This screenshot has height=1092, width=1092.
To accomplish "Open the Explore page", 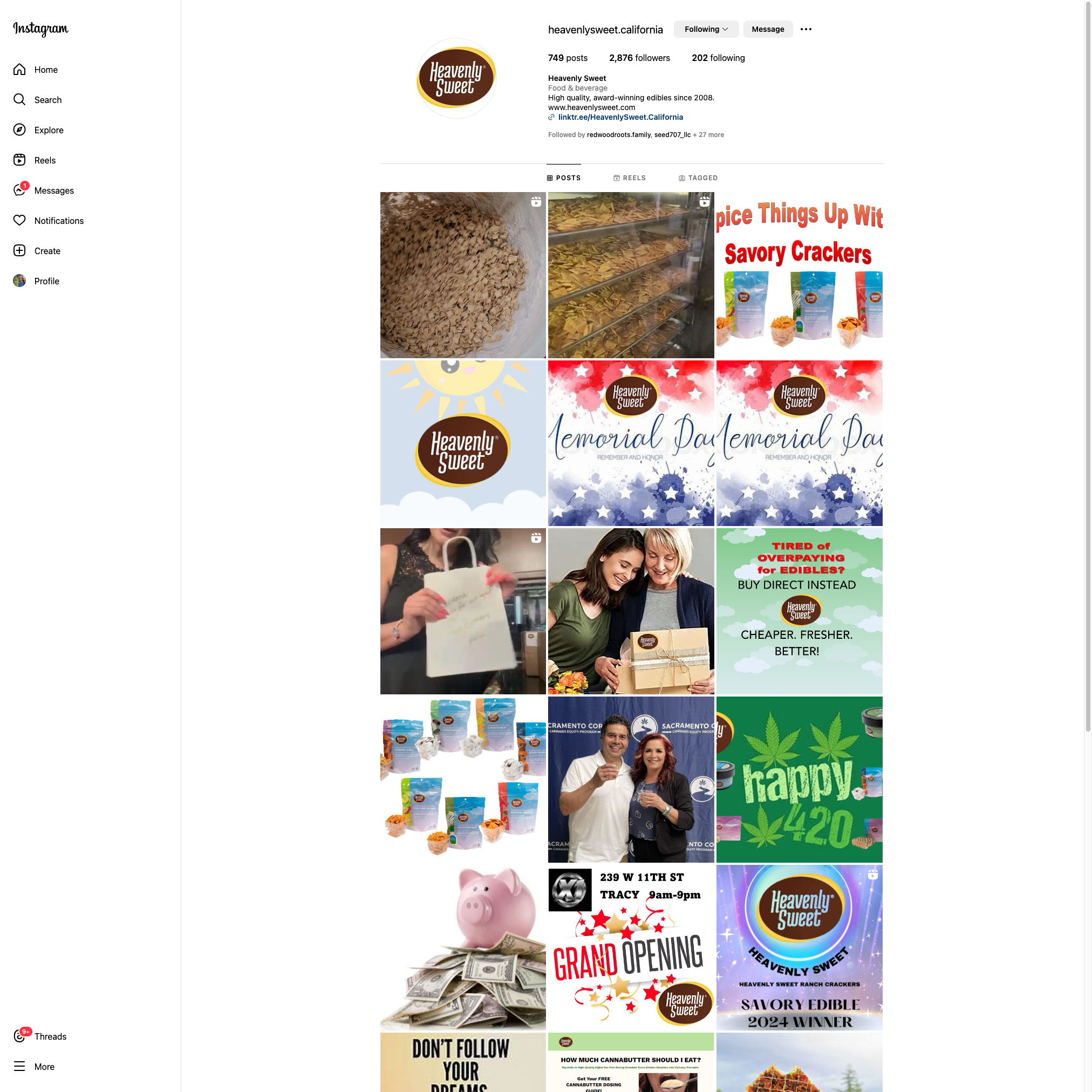I will [49, 130].
